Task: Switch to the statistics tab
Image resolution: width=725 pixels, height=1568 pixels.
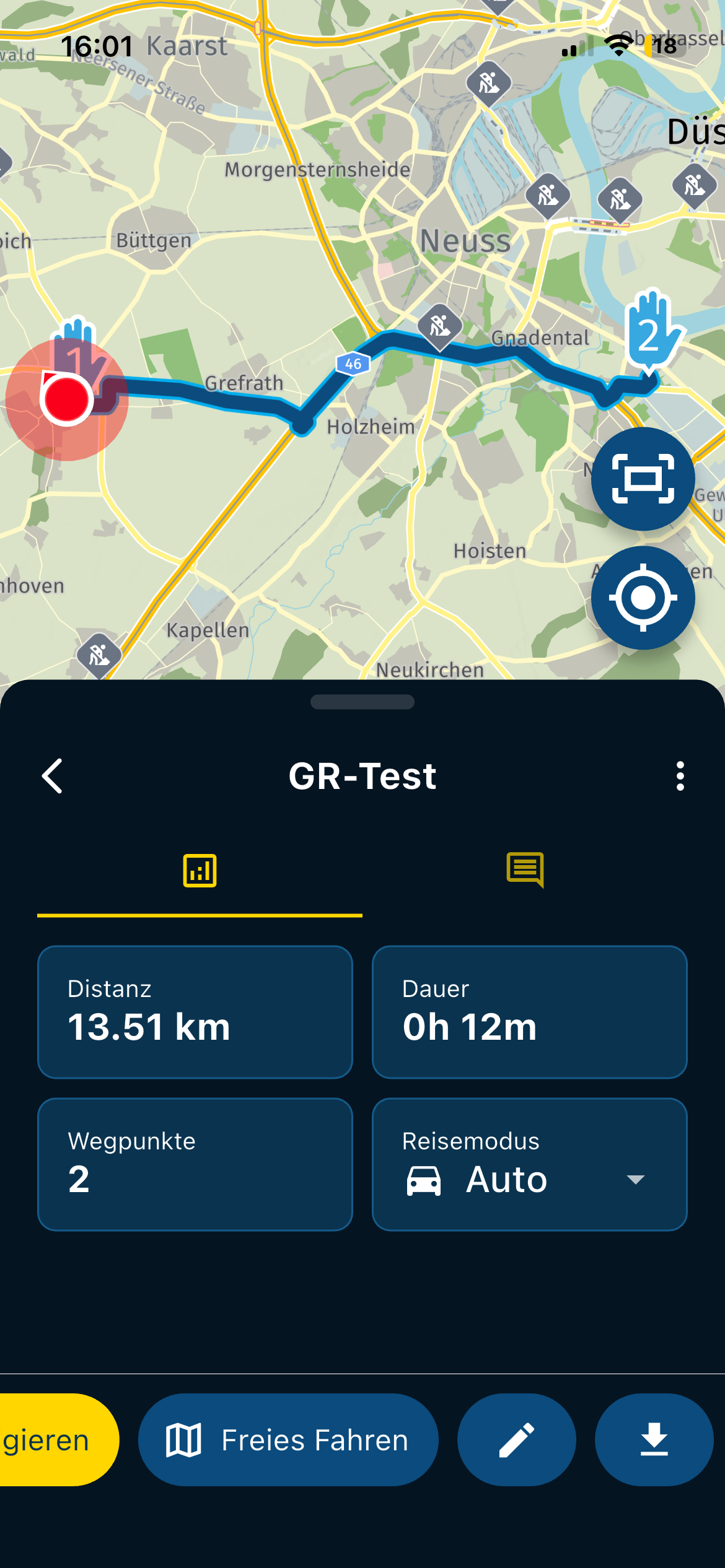Action: click(200, 871)
